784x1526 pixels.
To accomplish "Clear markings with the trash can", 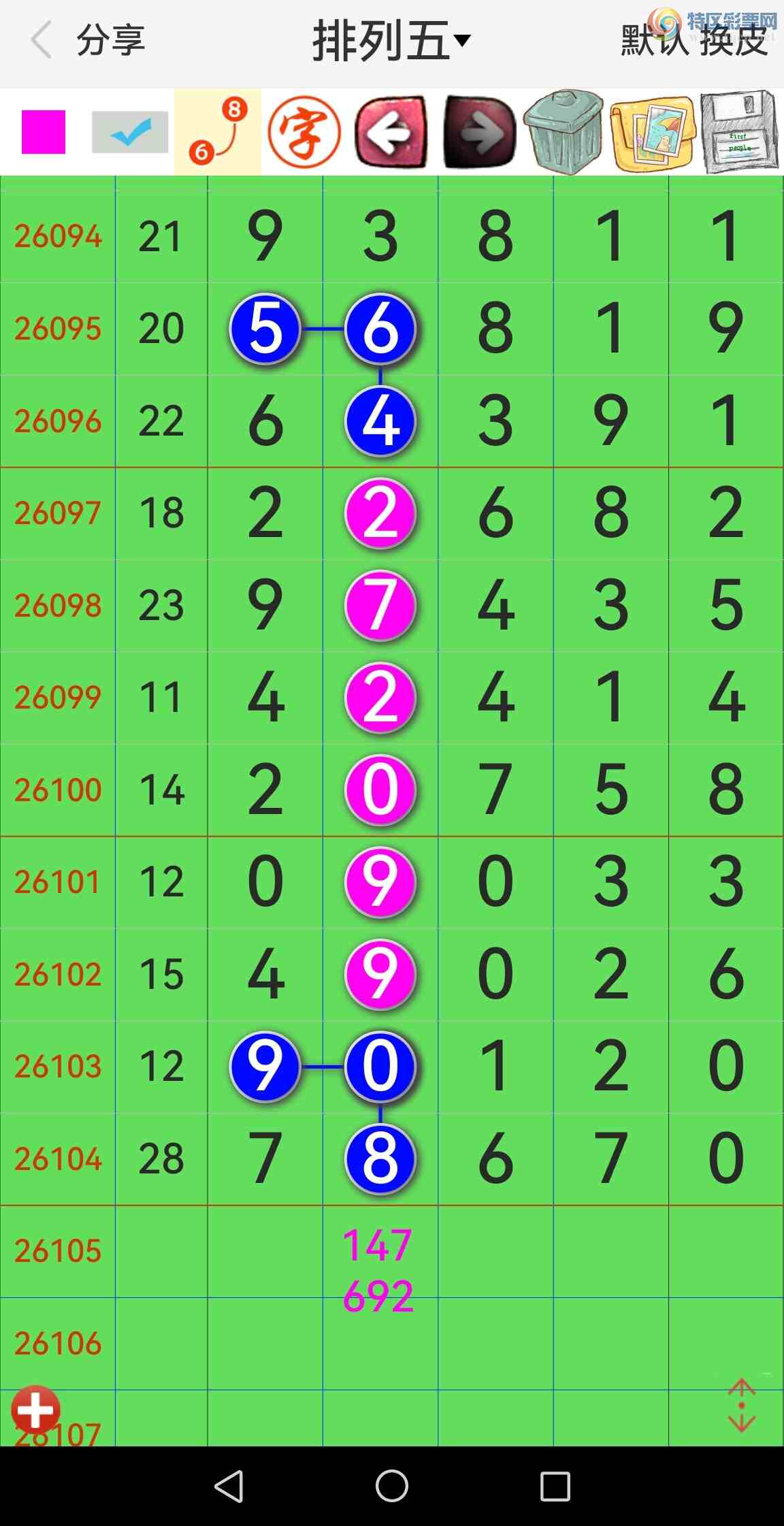I will click(x=564, y=132).
